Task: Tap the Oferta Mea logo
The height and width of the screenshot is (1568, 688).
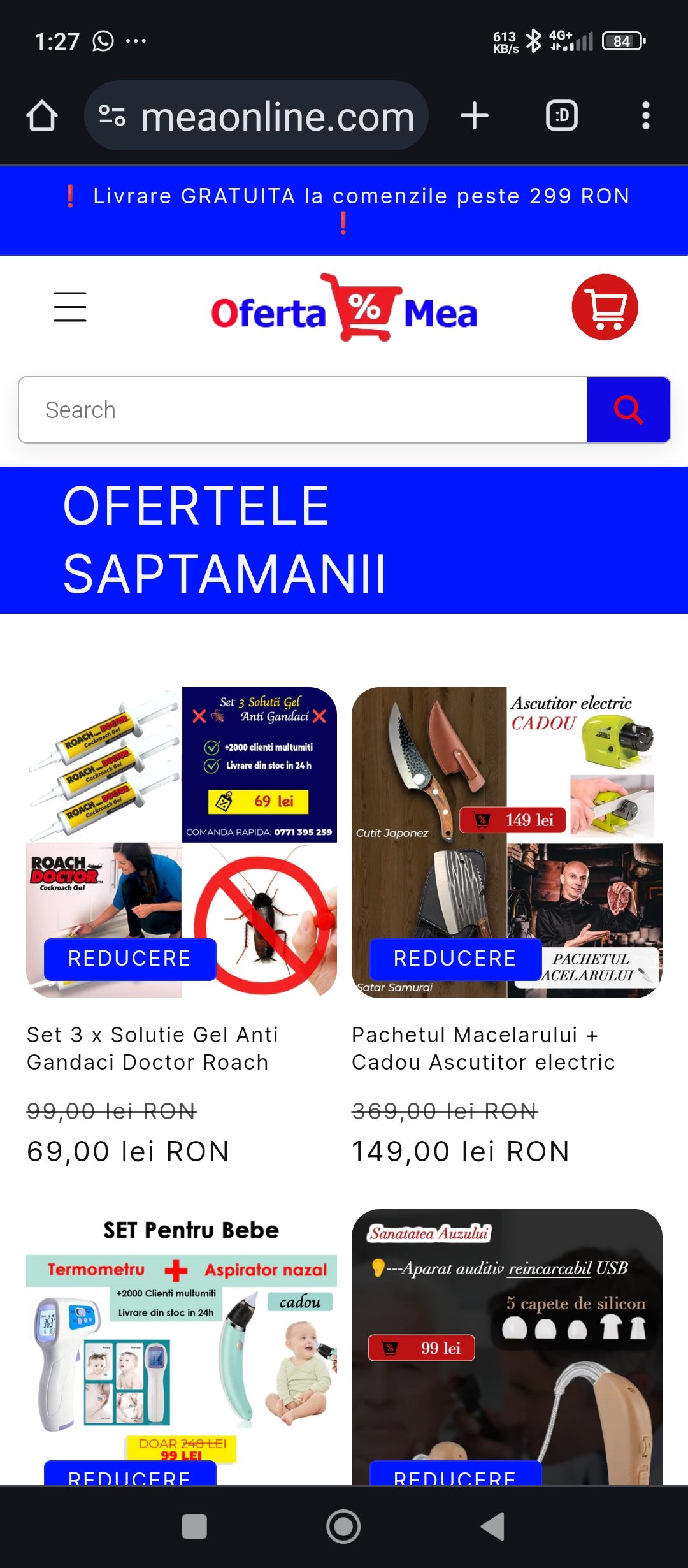Action: pyautogui.click(x=344, y=309)
